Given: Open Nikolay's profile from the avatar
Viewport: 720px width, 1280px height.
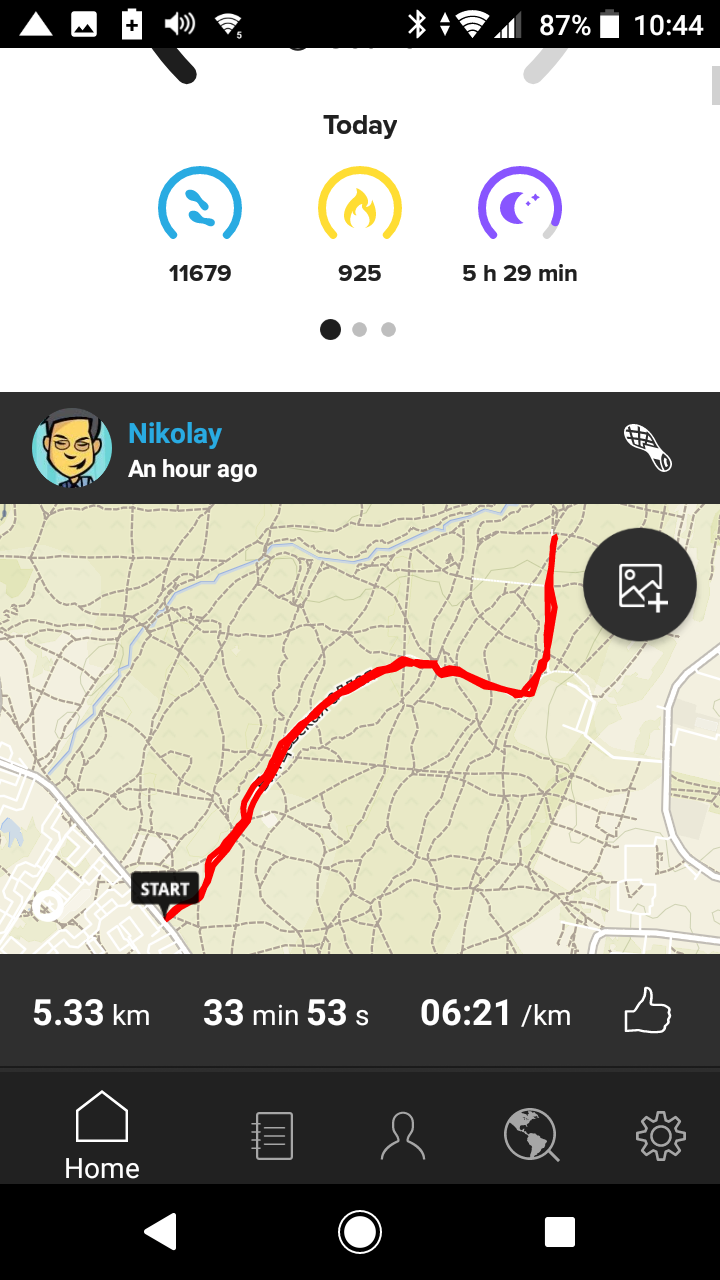Looking at the screenshot, I should click(71, 448).
